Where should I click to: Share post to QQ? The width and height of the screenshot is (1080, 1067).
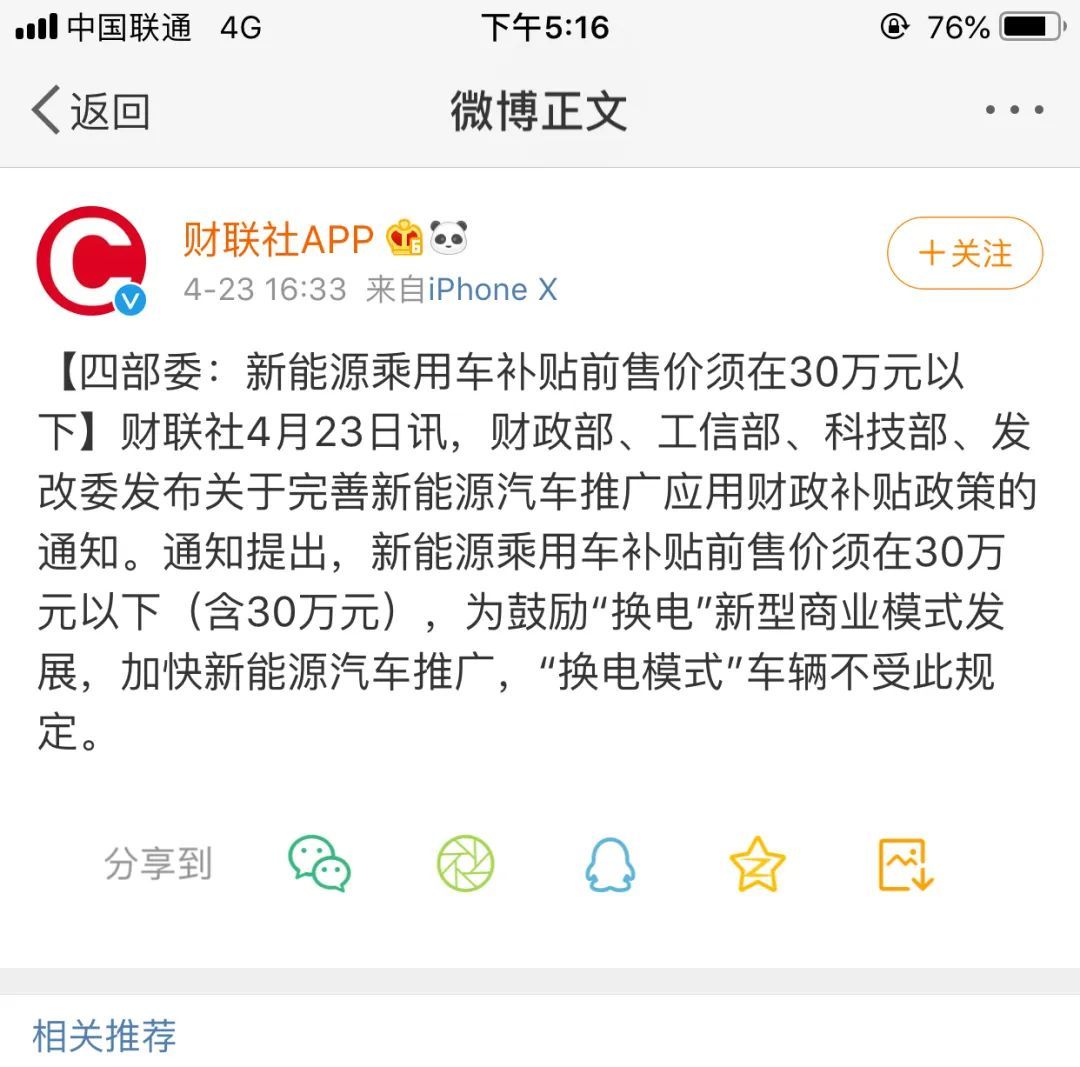610,864
